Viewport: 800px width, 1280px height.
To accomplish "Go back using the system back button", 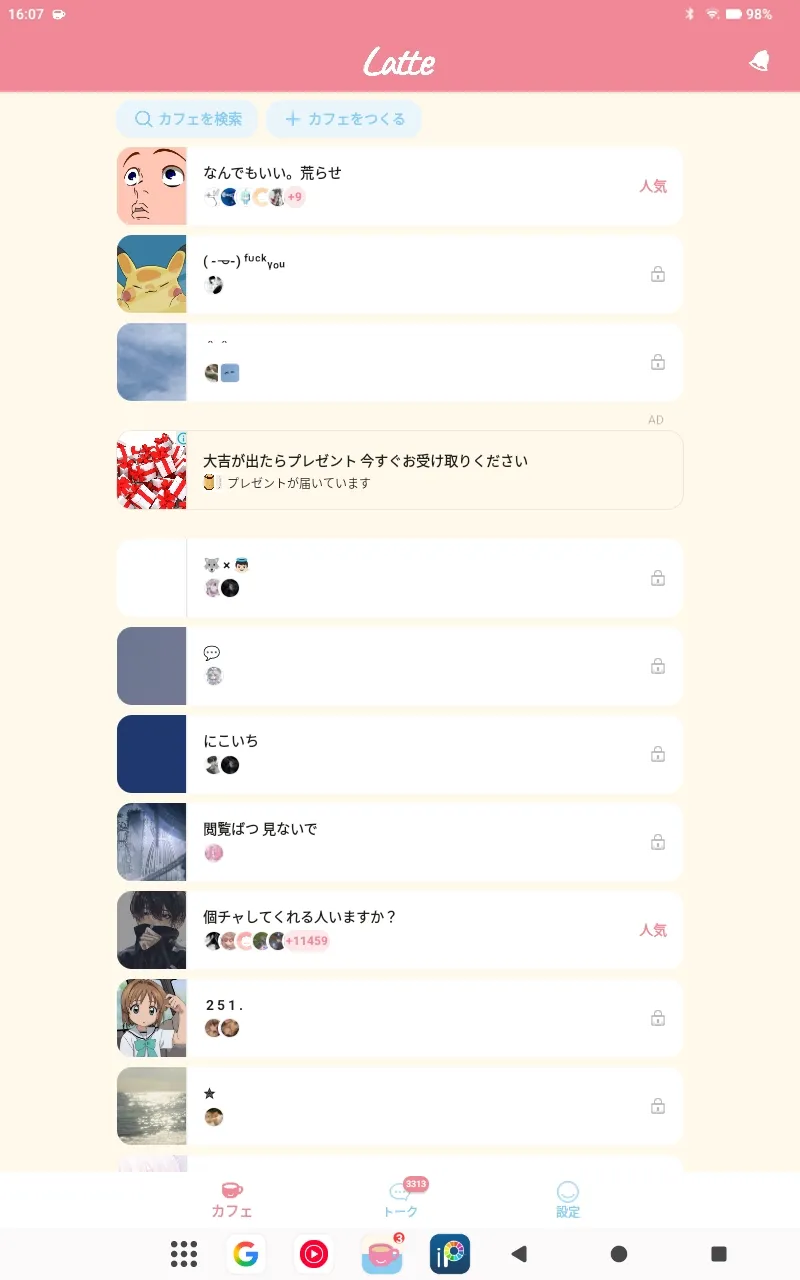I will (518, 1254).
